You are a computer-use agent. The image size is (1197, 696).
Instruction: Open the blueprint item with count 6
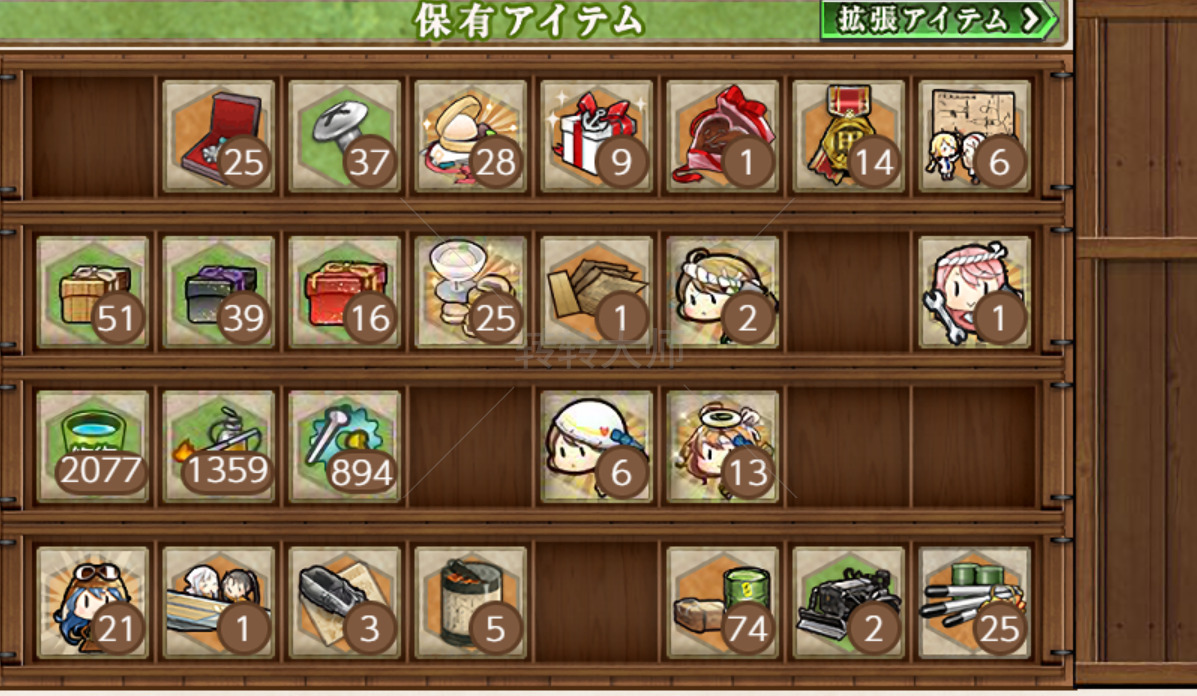(x=975, y=137)
